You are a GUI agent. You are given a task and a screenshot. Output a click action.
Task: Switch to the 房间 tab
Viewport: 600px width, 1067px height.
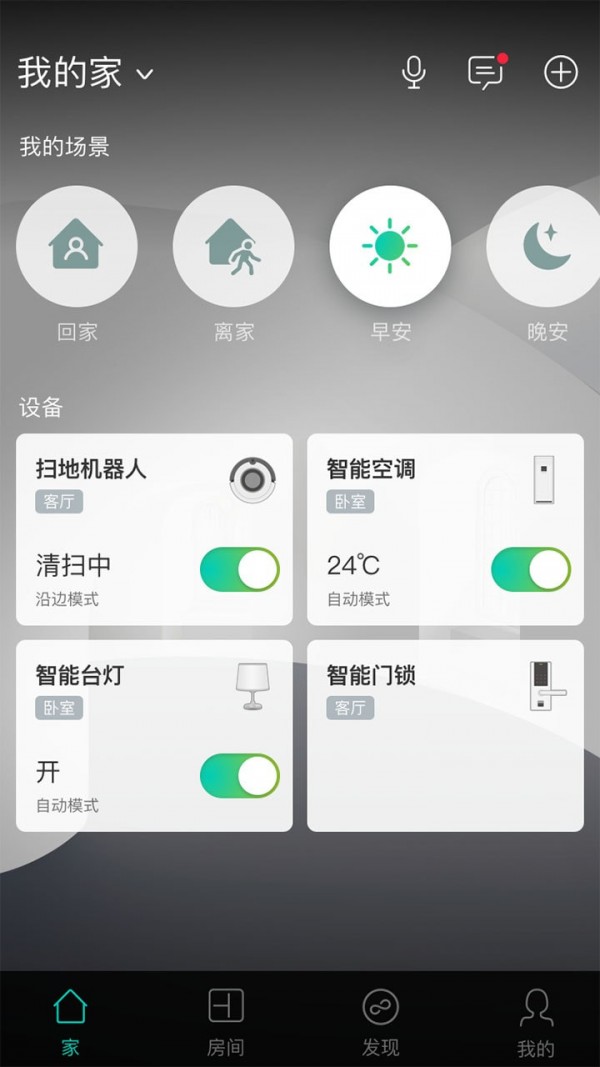(225, 1020)
